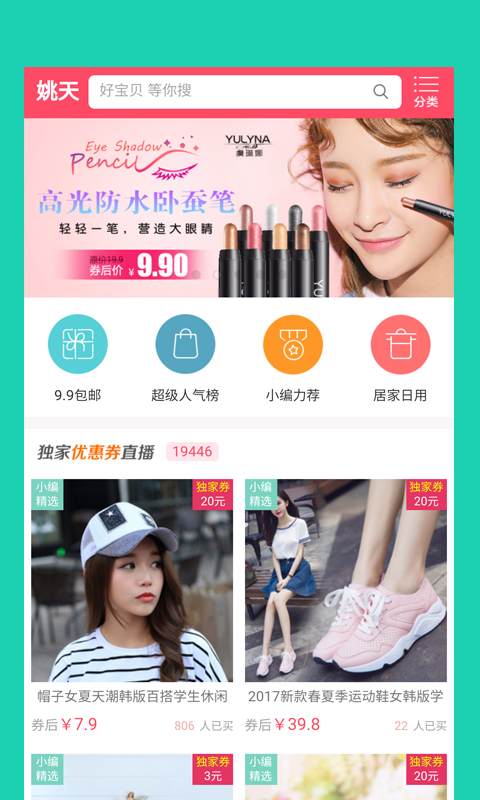Open the 分类 category menu
This screenshot has height=800, width=480.
click(x=426, y=92)
